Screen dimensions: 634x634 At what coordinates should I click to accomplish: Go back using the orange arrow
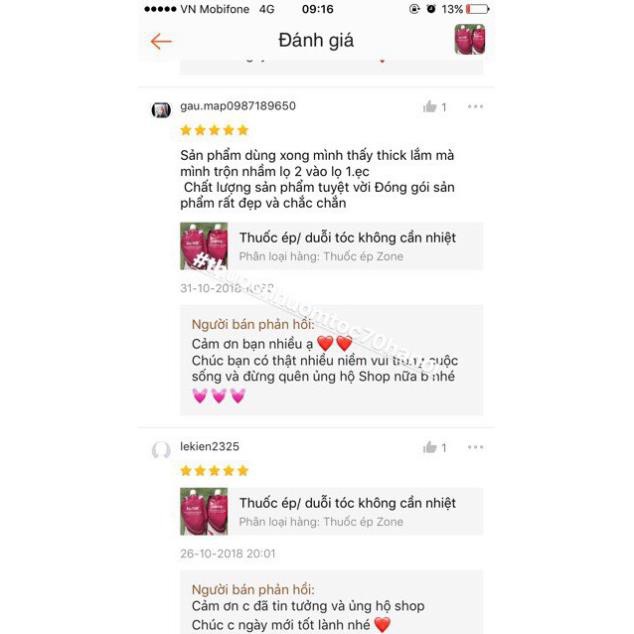pos(161,41)
